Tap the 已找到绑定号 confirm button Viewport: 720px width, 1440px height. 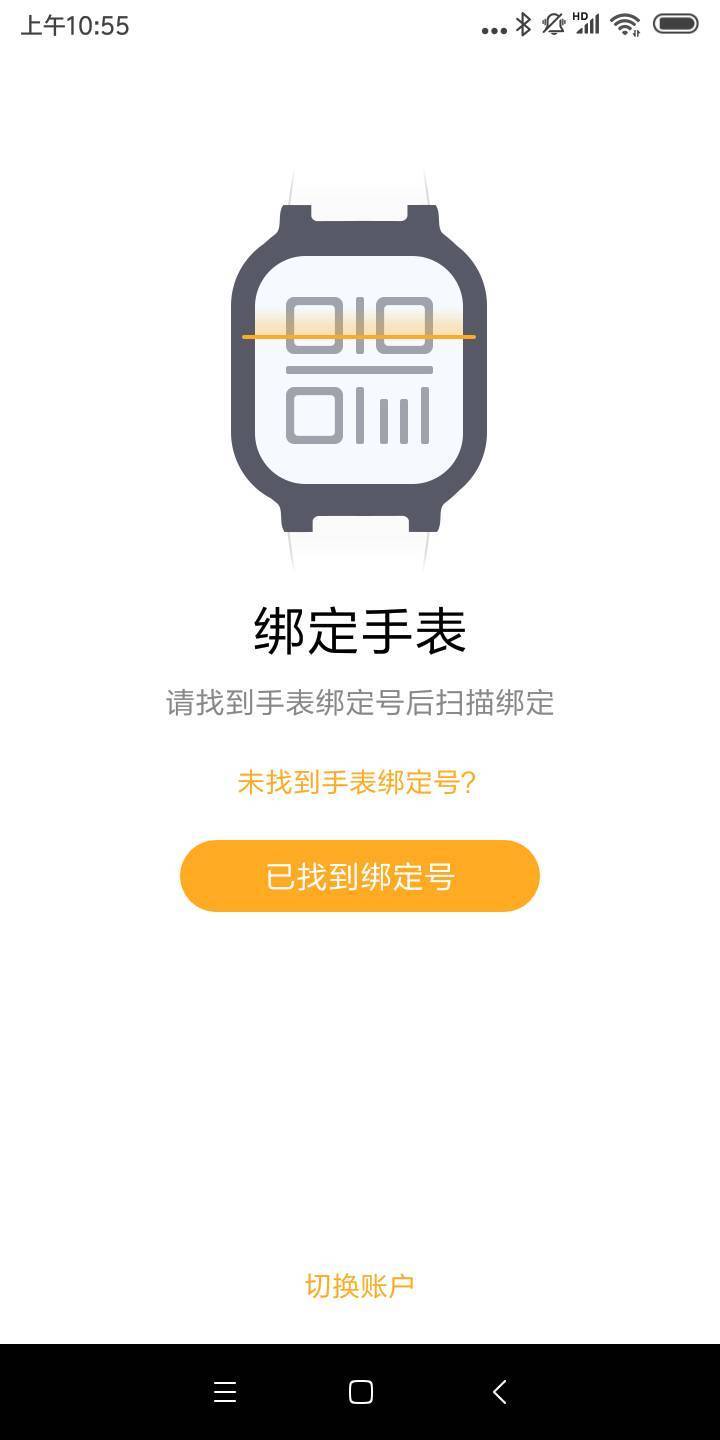360,875
